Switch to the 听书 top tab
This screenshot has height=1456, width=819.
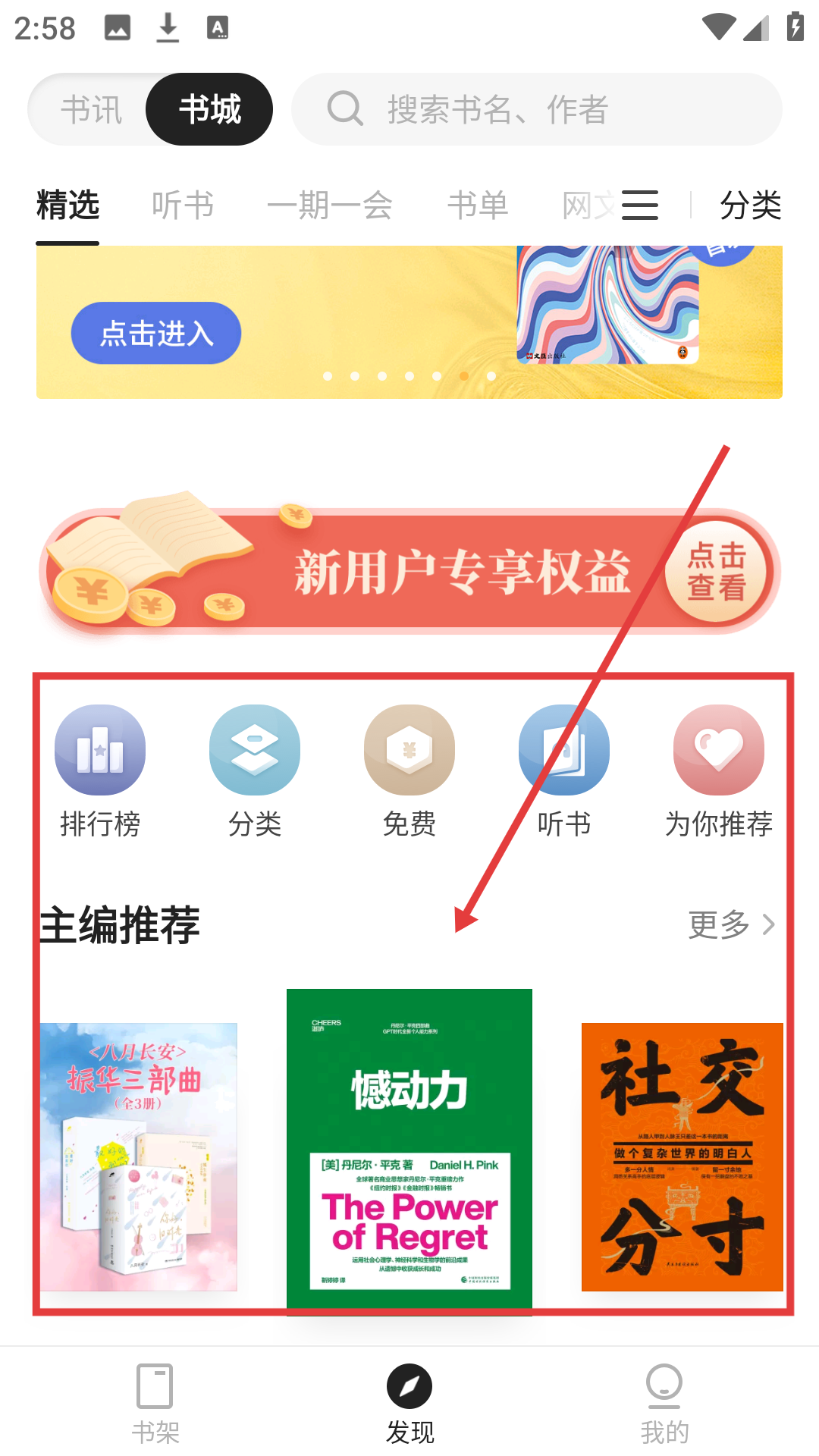coord(183,206)
